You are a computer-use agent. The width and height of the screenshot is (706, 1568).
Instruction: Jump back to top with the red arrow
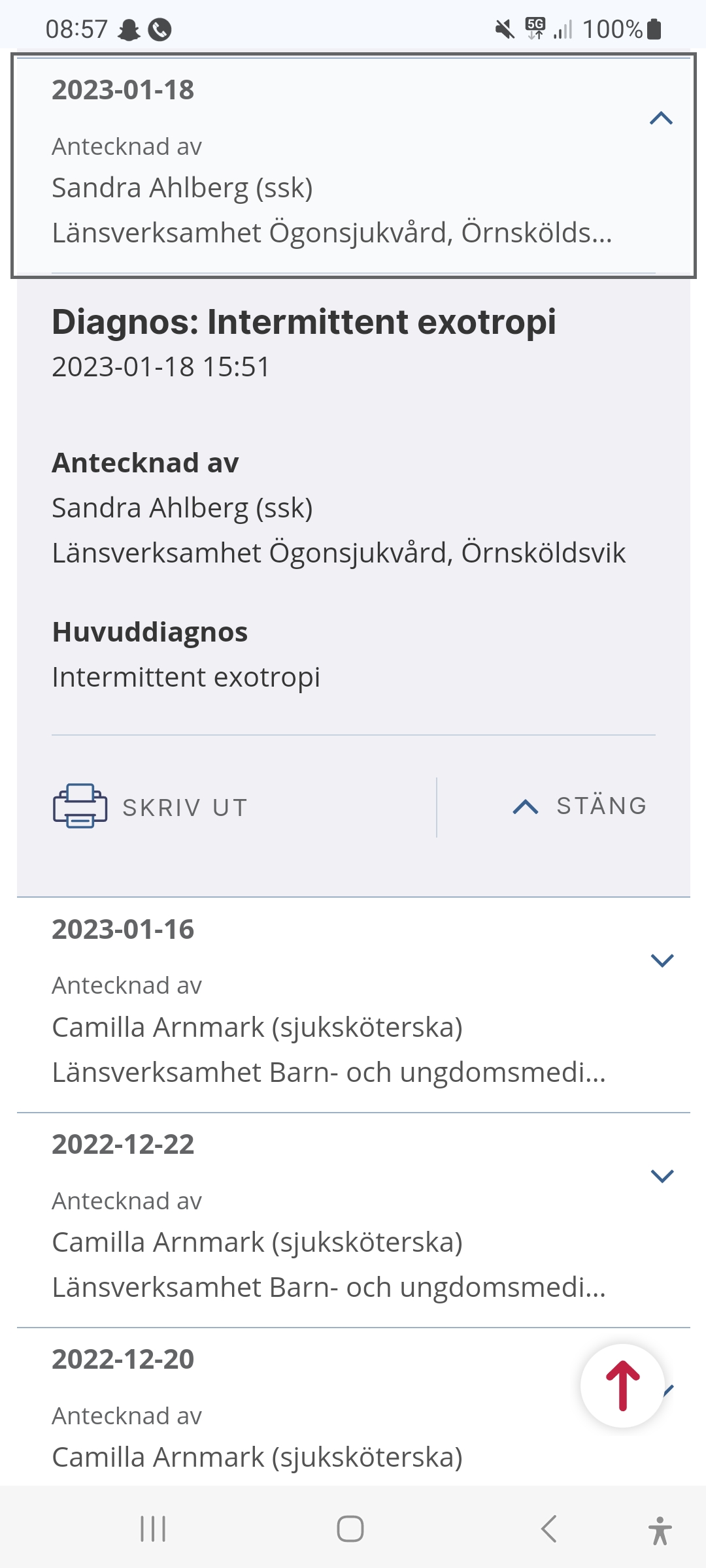click(622, 1385)
